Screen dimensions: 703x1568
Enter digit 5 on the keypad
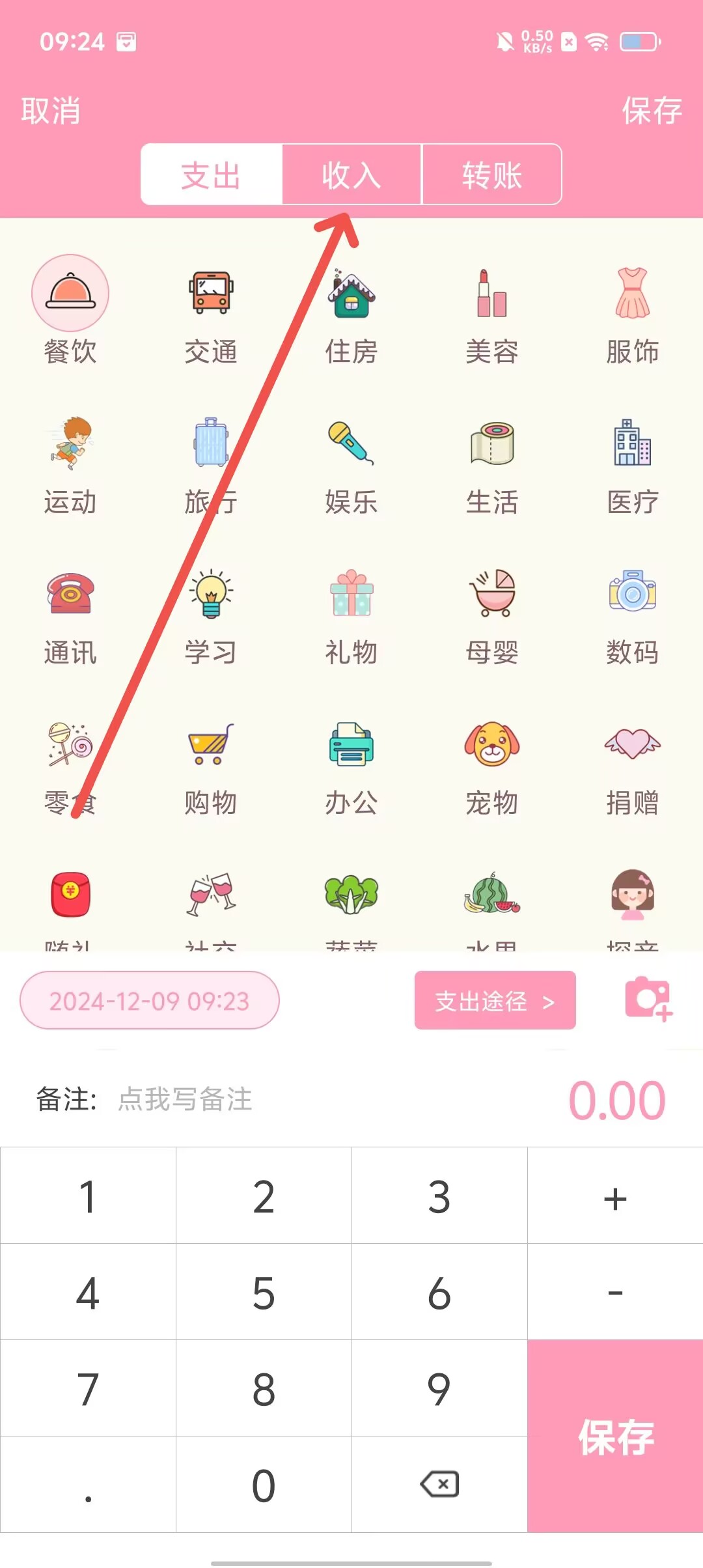[264, 1293]
